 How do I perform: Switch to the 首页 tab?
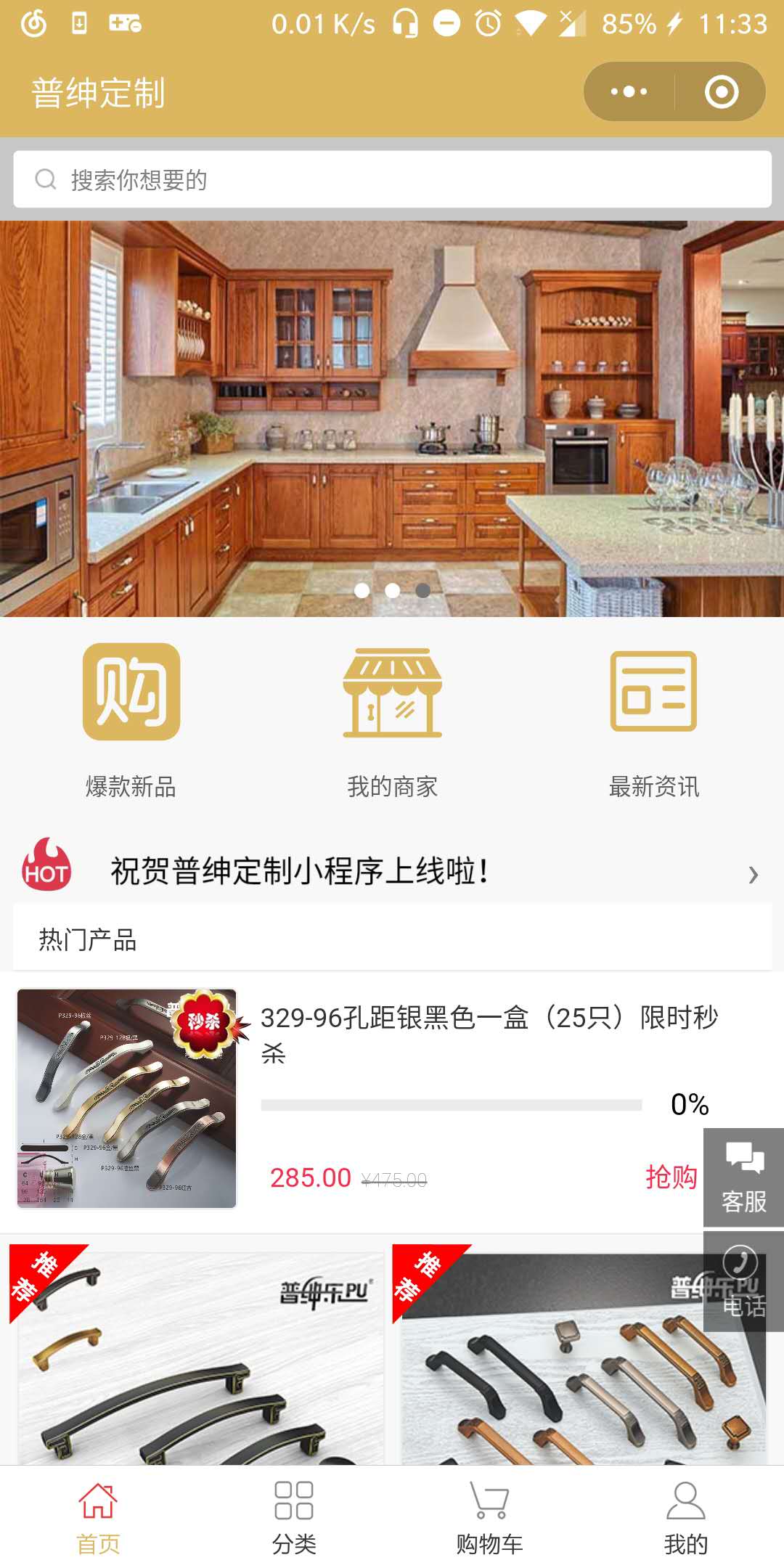[98, 1517]
